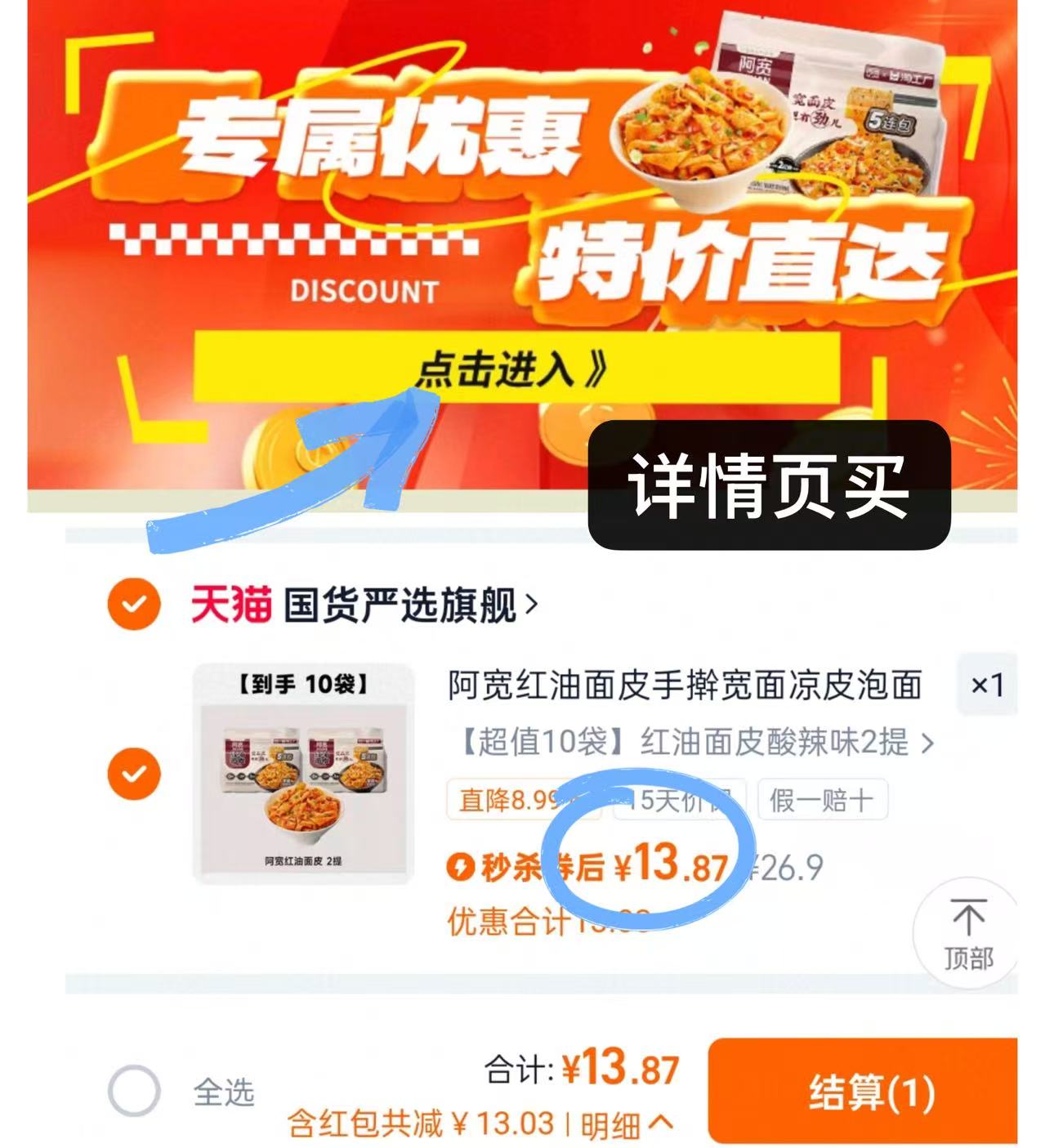Click the 天猫 logo icon
The height and width of the screenshot is (1148, 1045).
point(231,602)
